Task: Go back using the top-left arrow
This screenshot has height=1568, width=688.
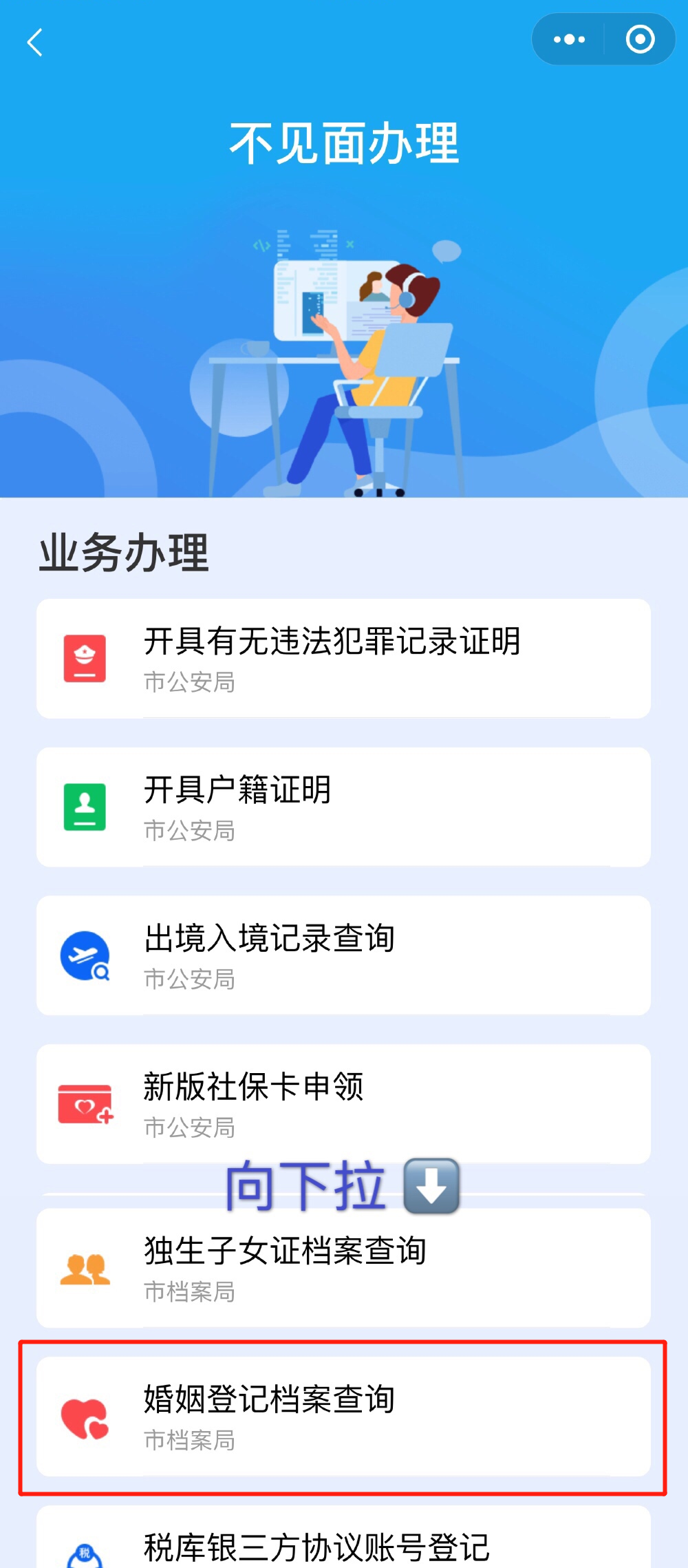Action: pos(35,42)
